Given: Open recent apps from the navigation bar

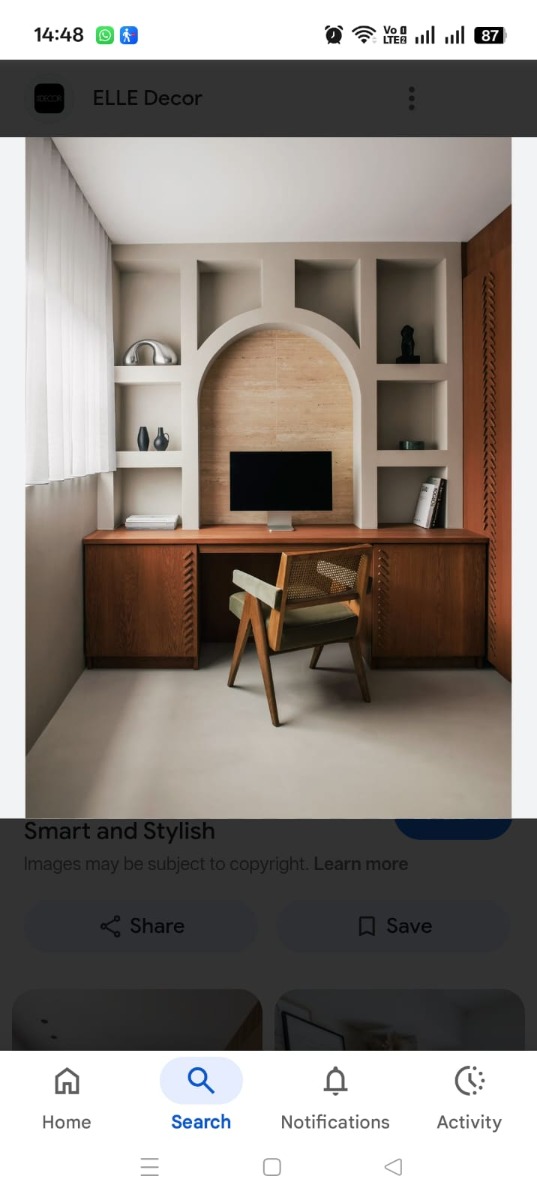Looking at the screenshot, I should [x=150, y=1167].
